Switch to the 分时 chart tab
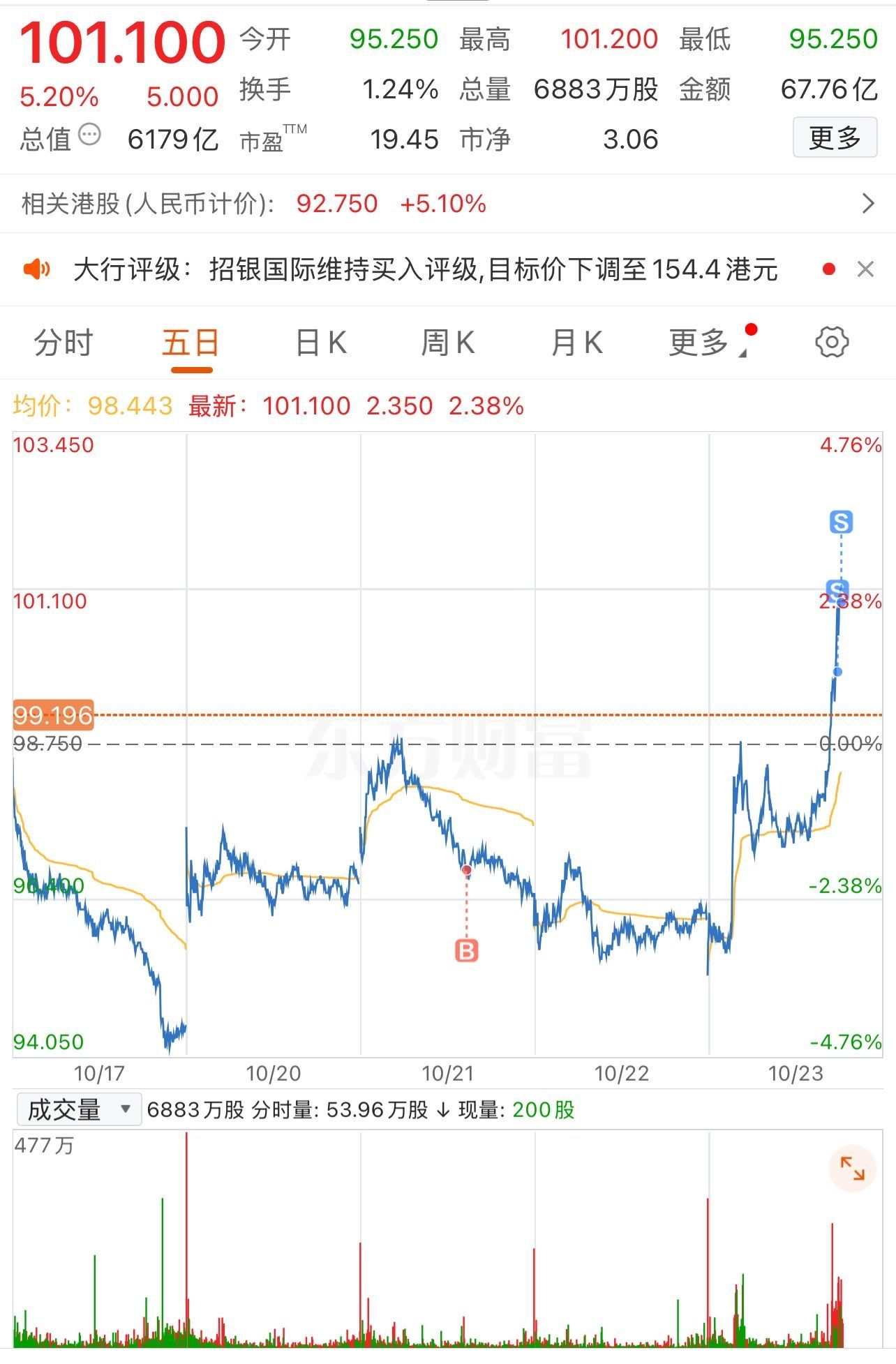This screenshot has height=1364, width=896. coord(64,343)
